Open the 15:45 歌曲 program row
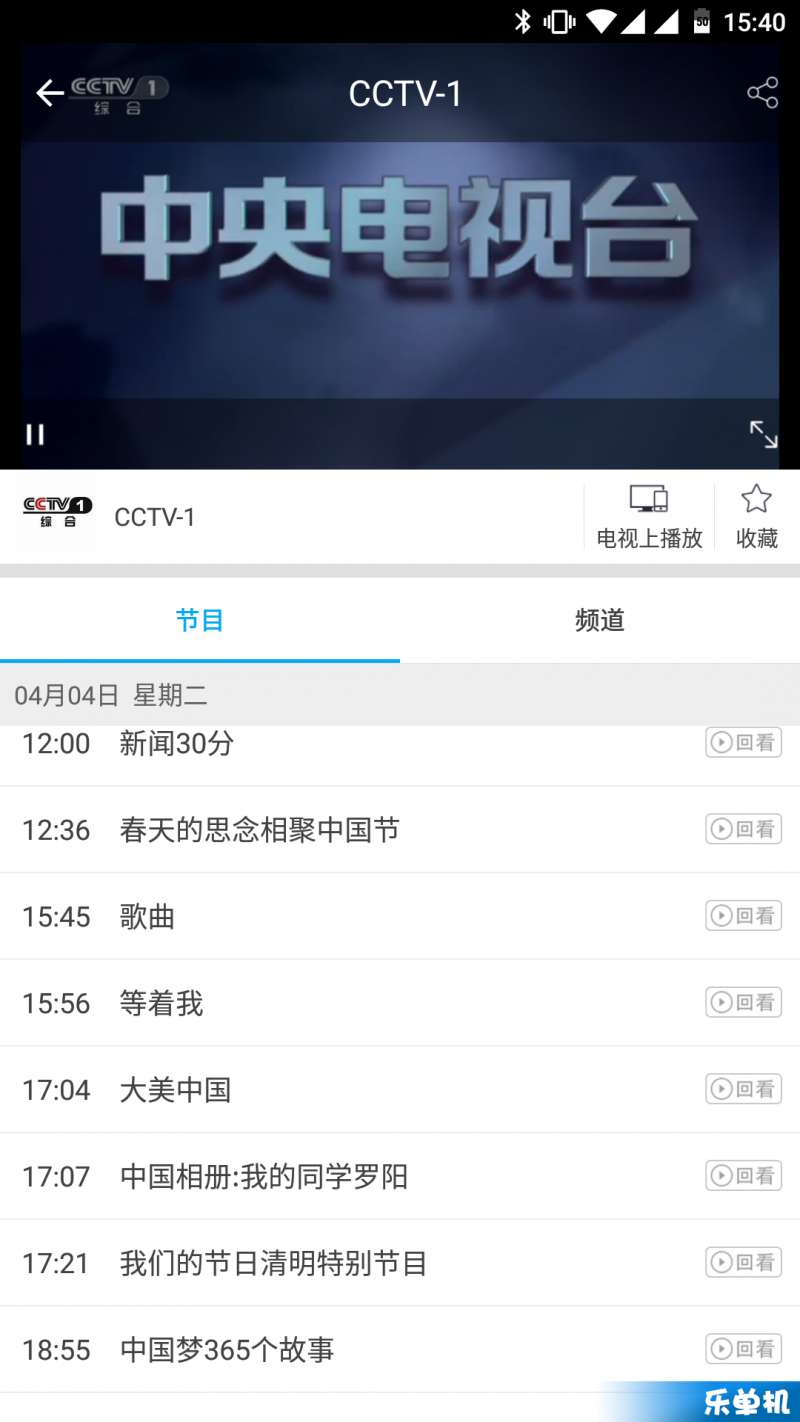The image size is (800, 1422). (x=148, y=916)
